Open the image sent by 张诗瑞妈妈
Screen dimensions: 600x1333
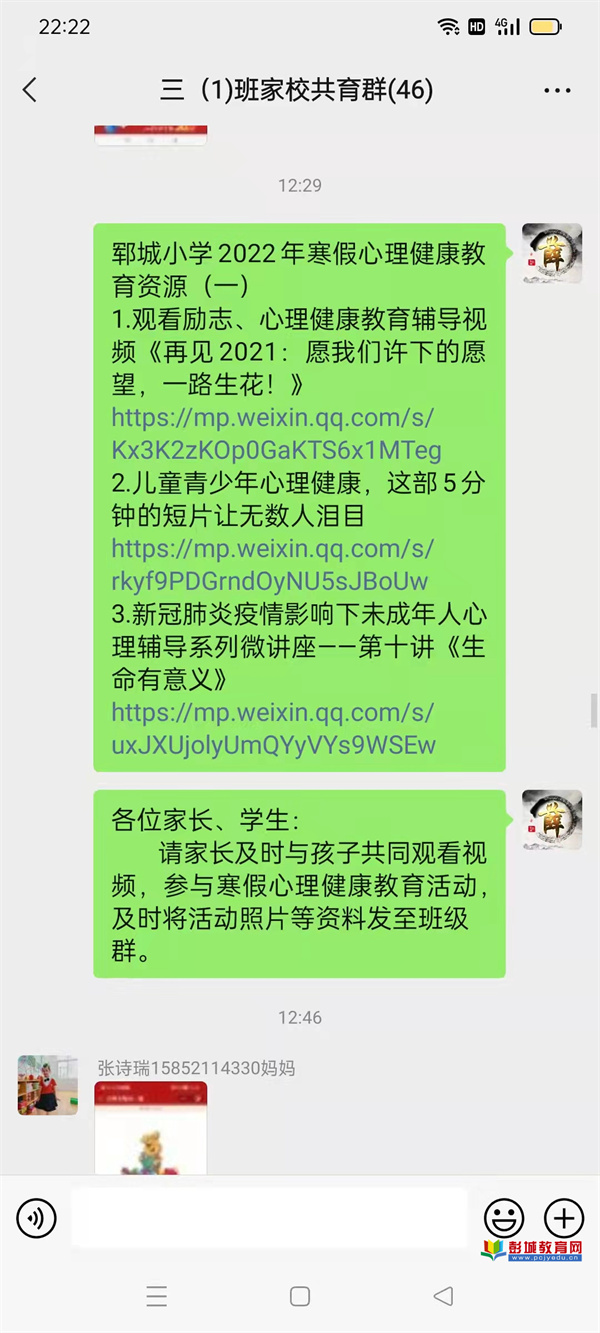pyautogui.click(x=151, y=1127)
